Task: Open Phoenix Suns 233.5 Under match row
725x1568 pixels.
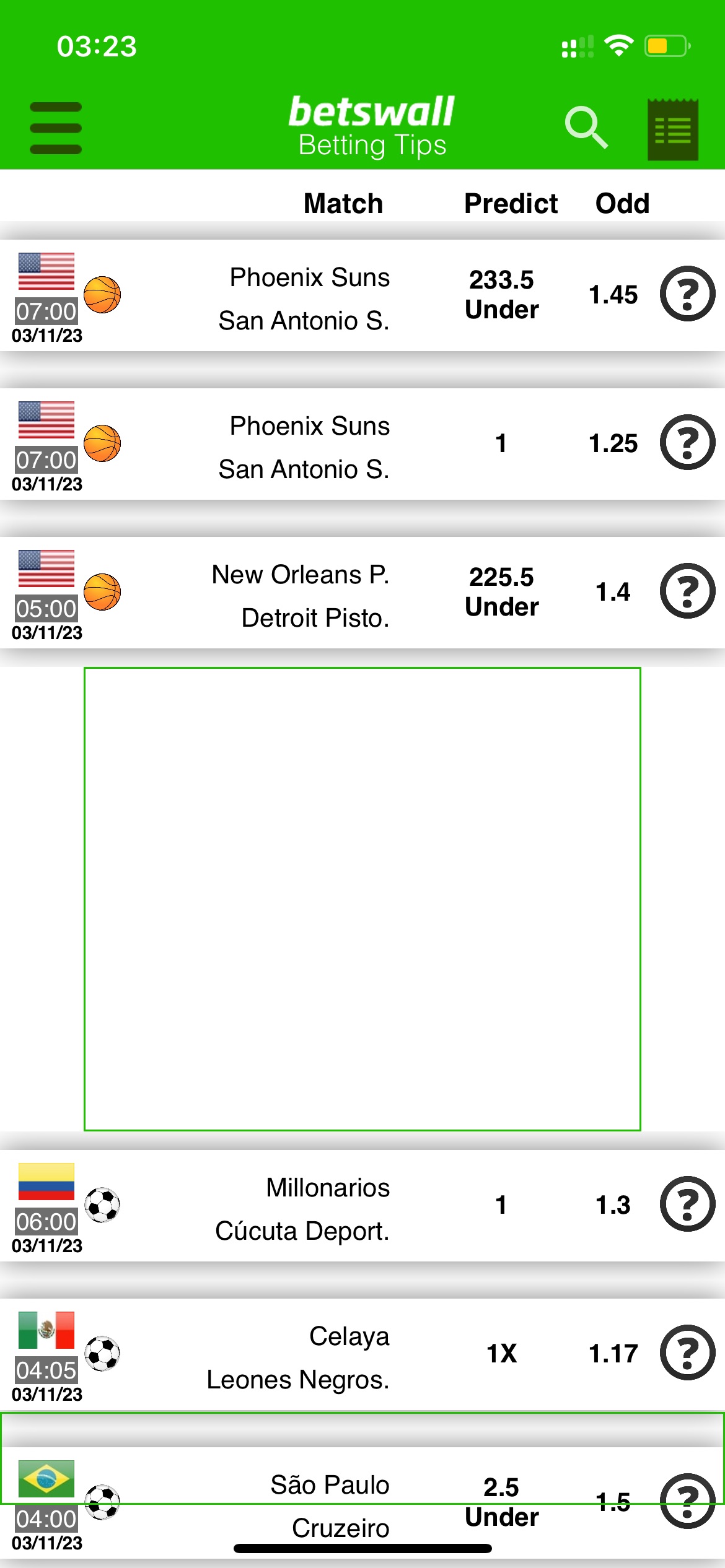Action: 362,295
